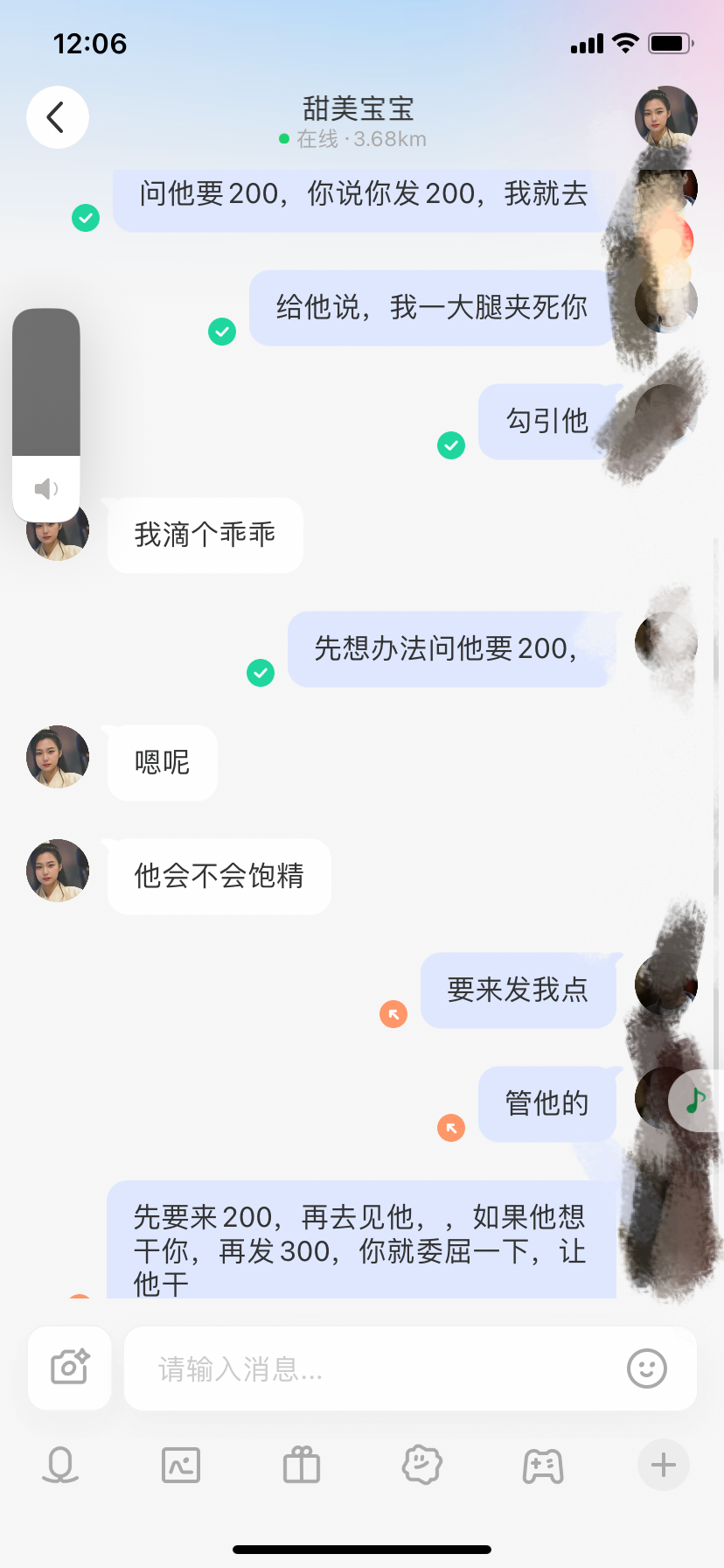The width and height of the screenshot is (724, 1568).
Task: Open the sticker face icon
Action: [x=421, y=1465]
